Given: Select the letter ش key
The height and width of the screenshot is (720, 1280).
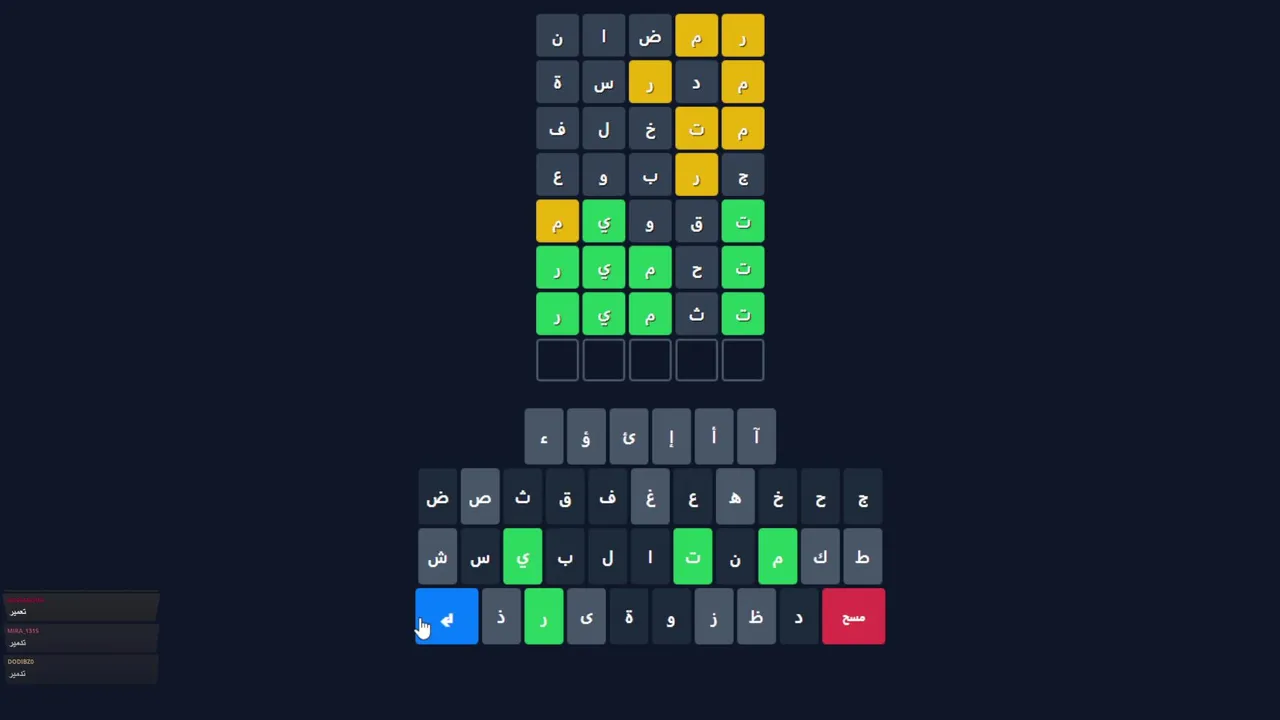Looking at the screenshot, I should [x=437, y=557].
